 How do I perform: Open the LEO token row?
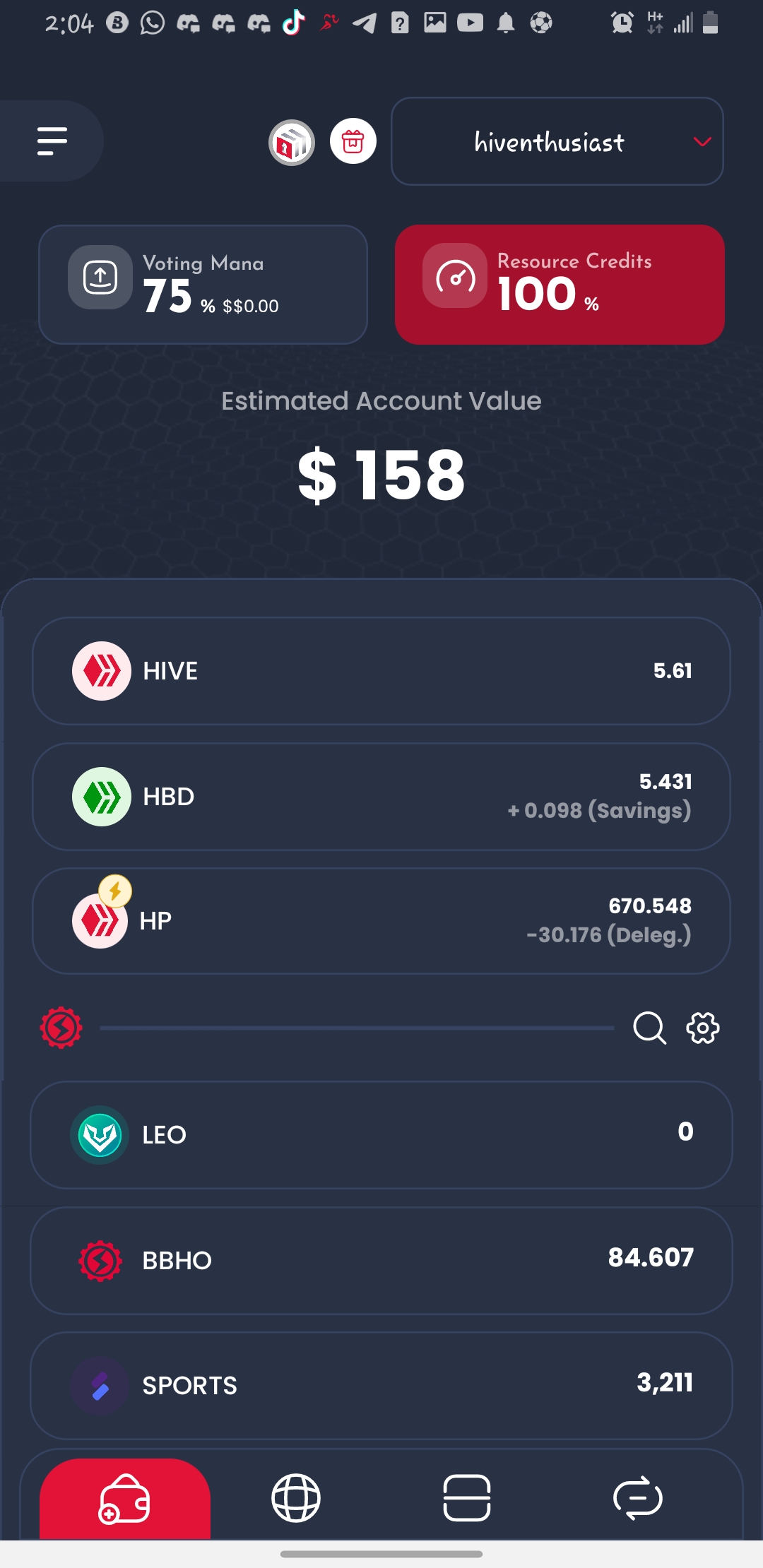381,1135
